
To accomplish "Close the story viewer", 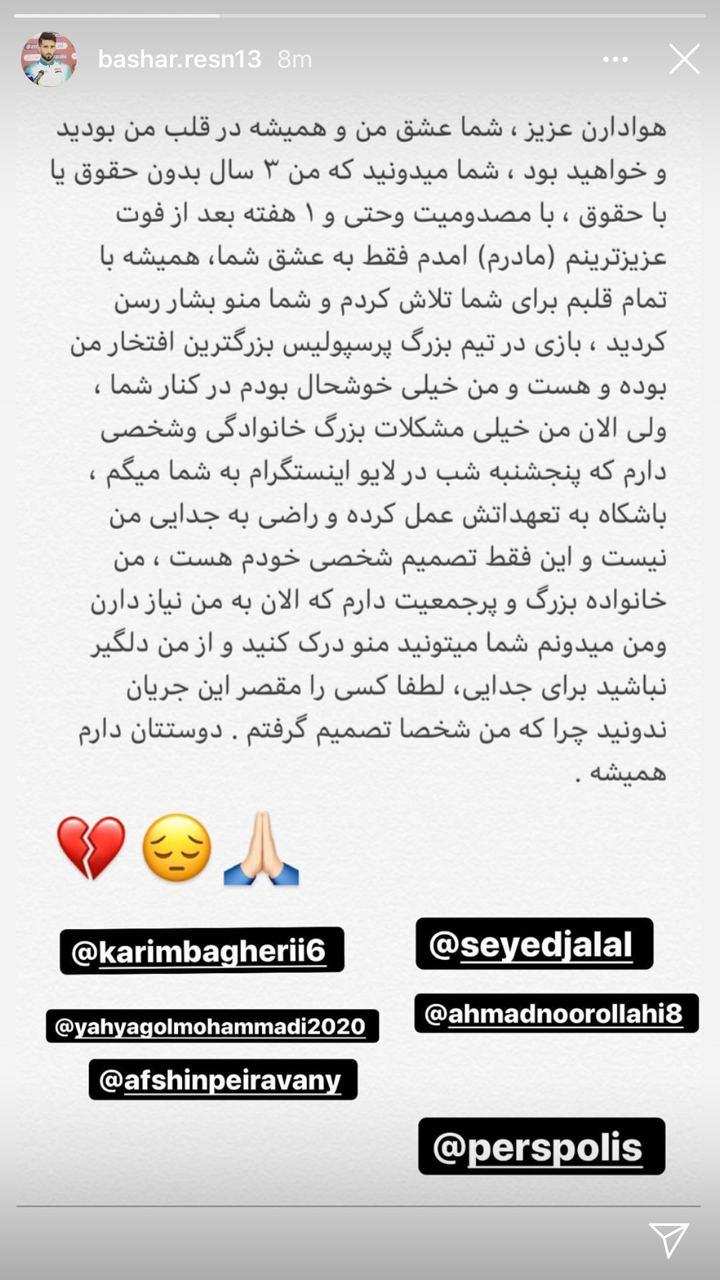I will (684, 59).
